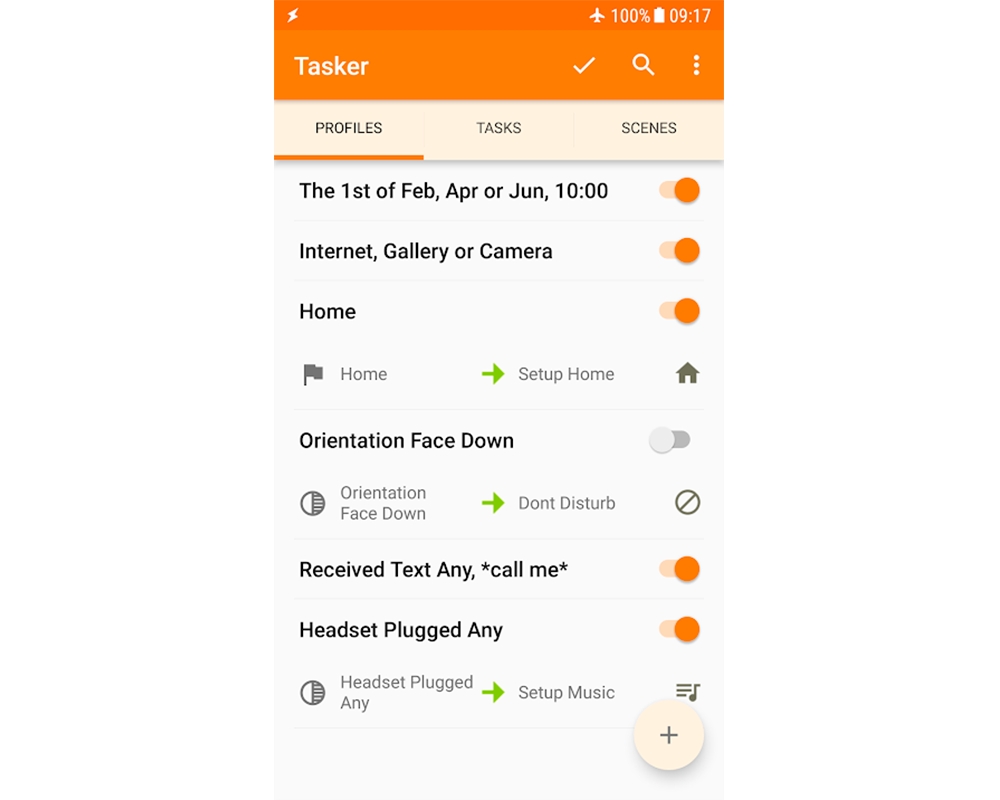Screen dimensions: 1000x800
Task: Expand the Received Text profile row
Action: [433, 570]
